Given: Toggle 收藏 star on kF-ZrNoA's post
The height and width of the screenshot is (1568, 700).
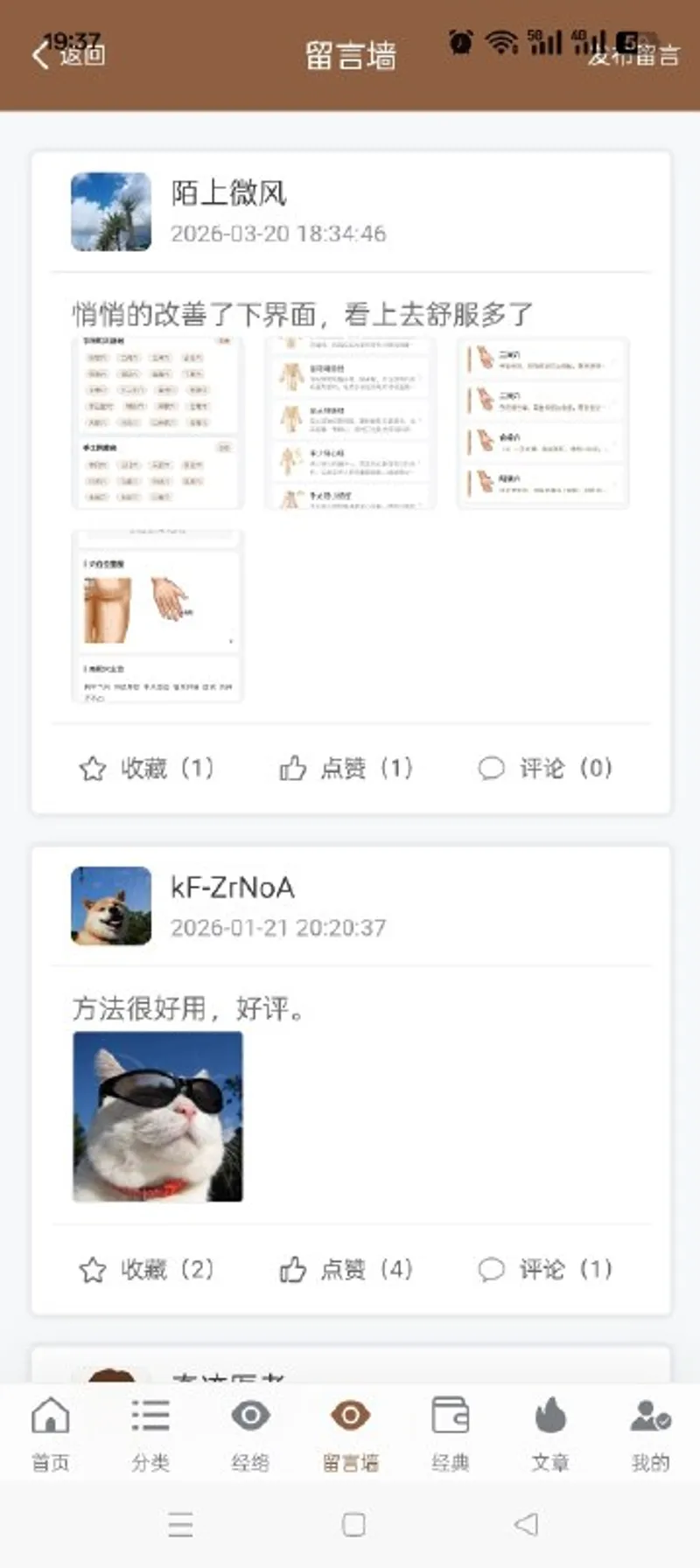Looking at the screenshot, I should click(x=94, y=1269).
